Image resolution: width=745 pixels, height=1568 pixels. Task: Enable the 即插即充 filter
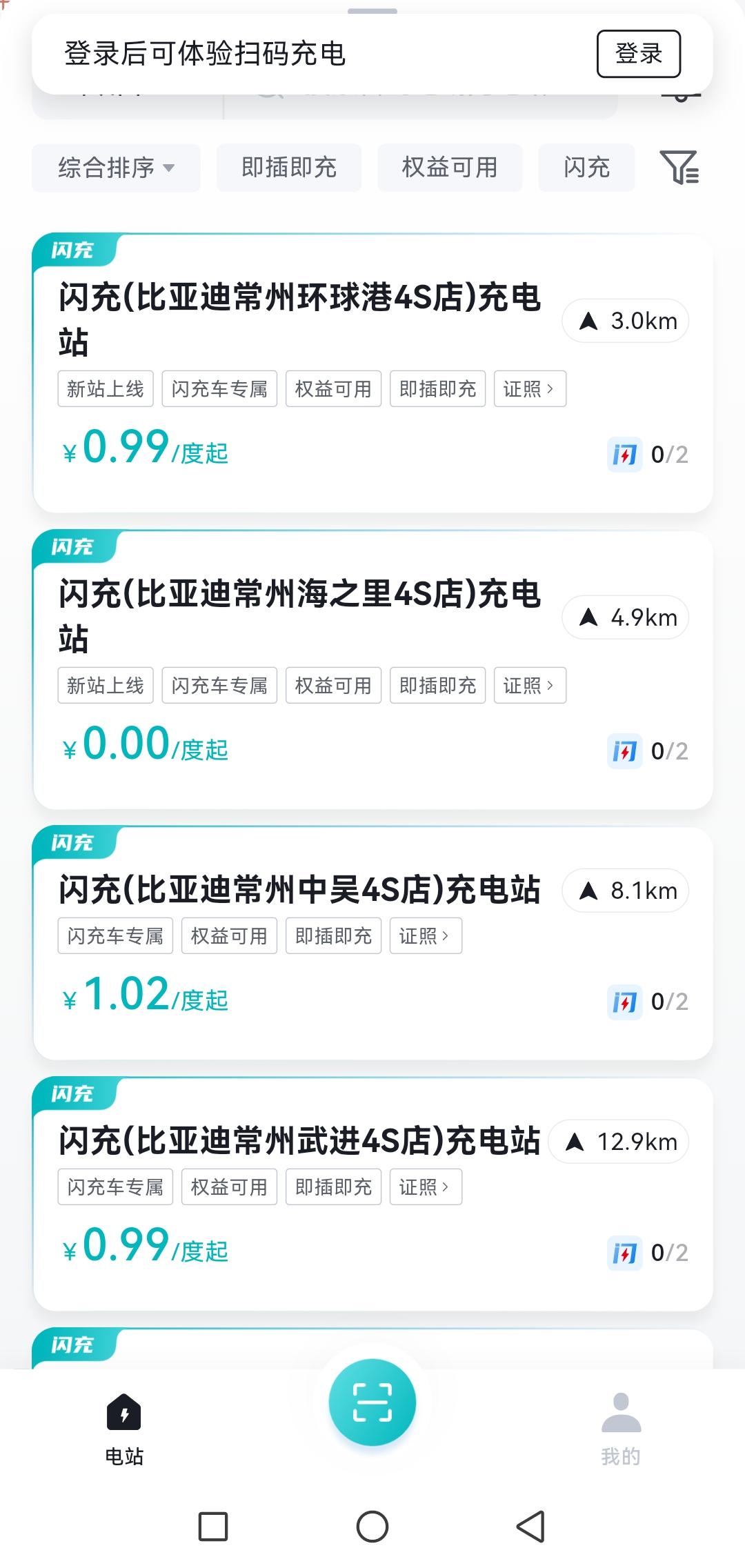coord(289,168)
